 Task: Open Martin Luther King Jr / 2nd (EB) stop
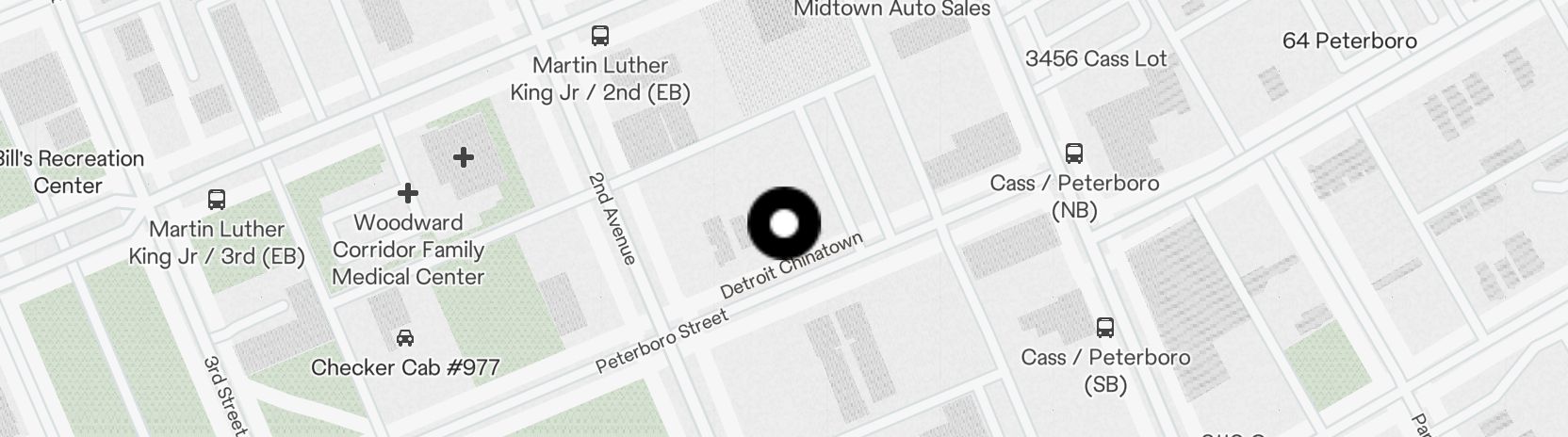tap(599, 36)
